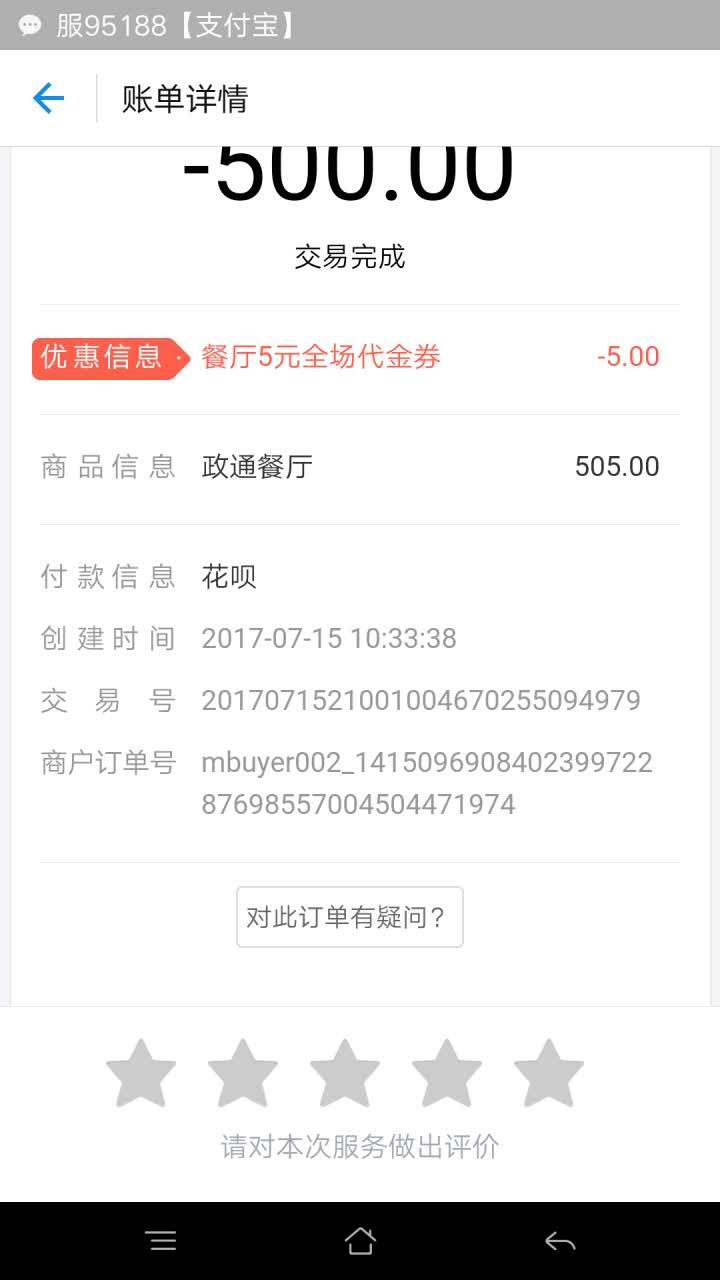Go back from the bill details page

pyautogui.click(x=48, y=98)
